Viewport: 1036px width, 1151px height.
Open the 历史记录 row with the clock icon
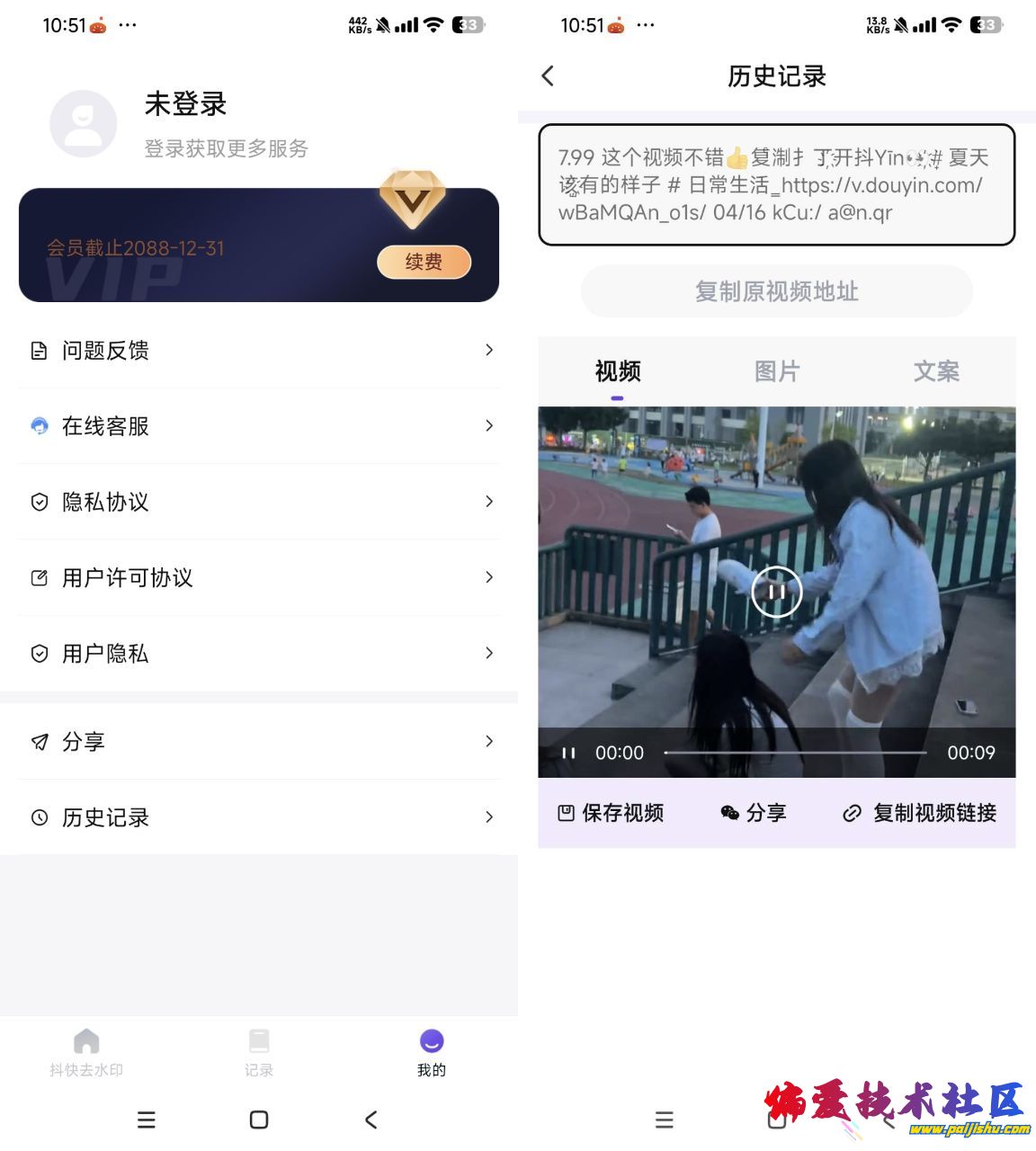(259, 817)
